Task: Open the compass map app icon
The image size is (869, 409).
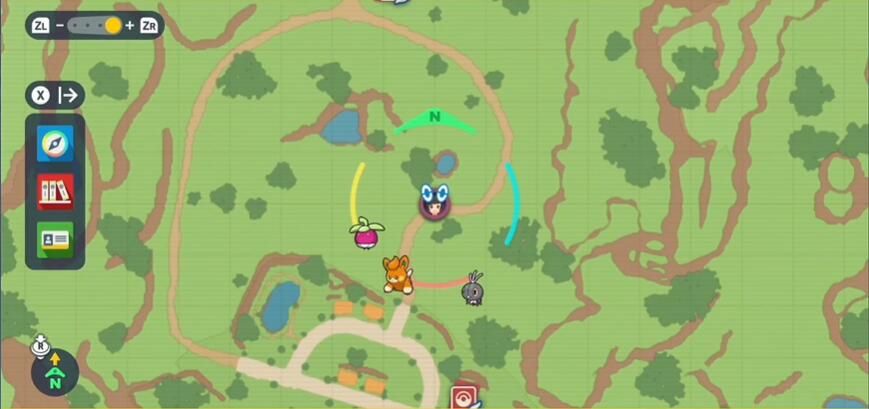Action: (x=55, y=143)
